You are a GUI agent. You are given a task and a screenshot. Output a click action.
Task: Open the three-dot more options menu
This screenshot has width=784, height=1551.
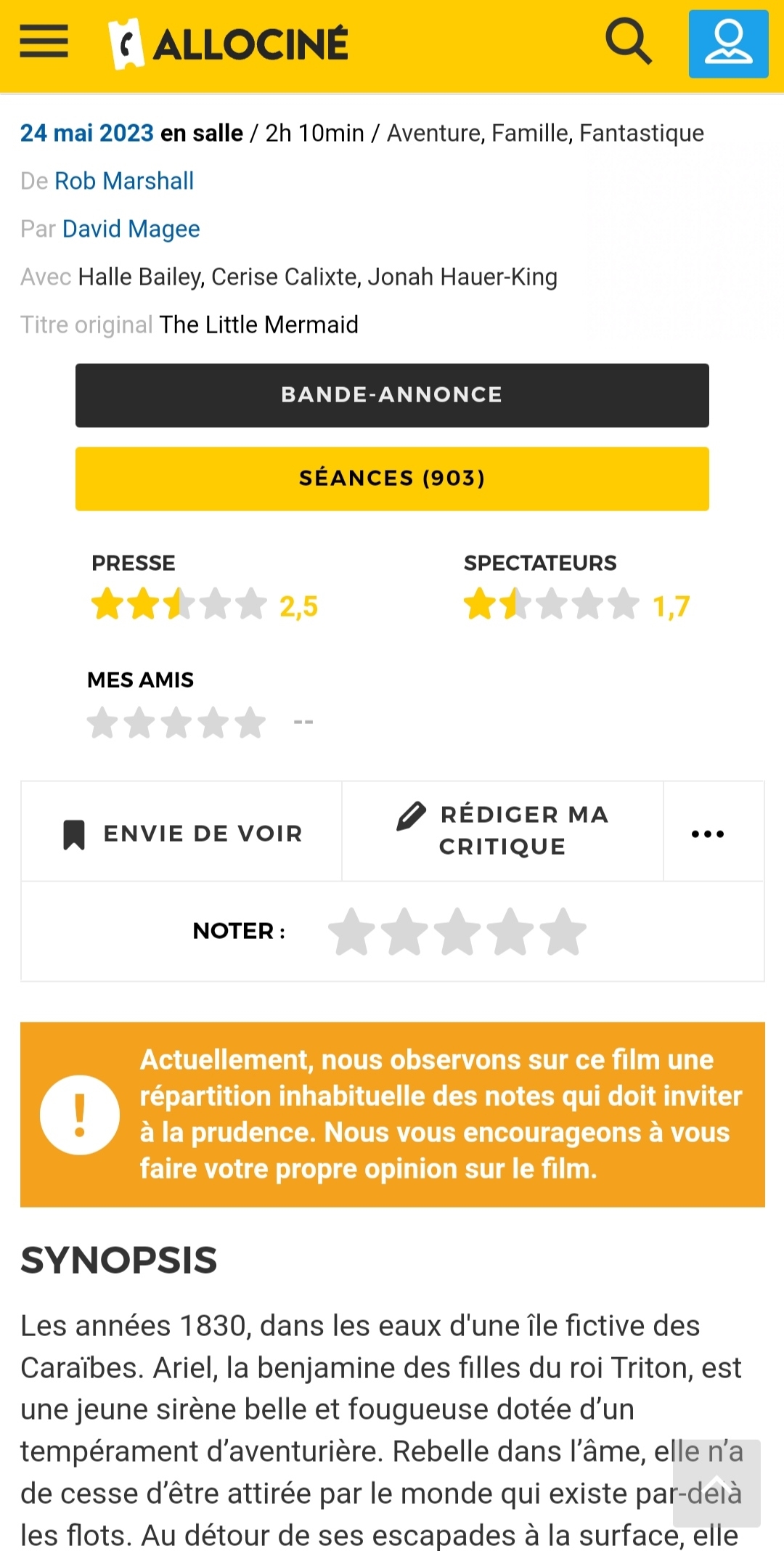coord(708,833)
